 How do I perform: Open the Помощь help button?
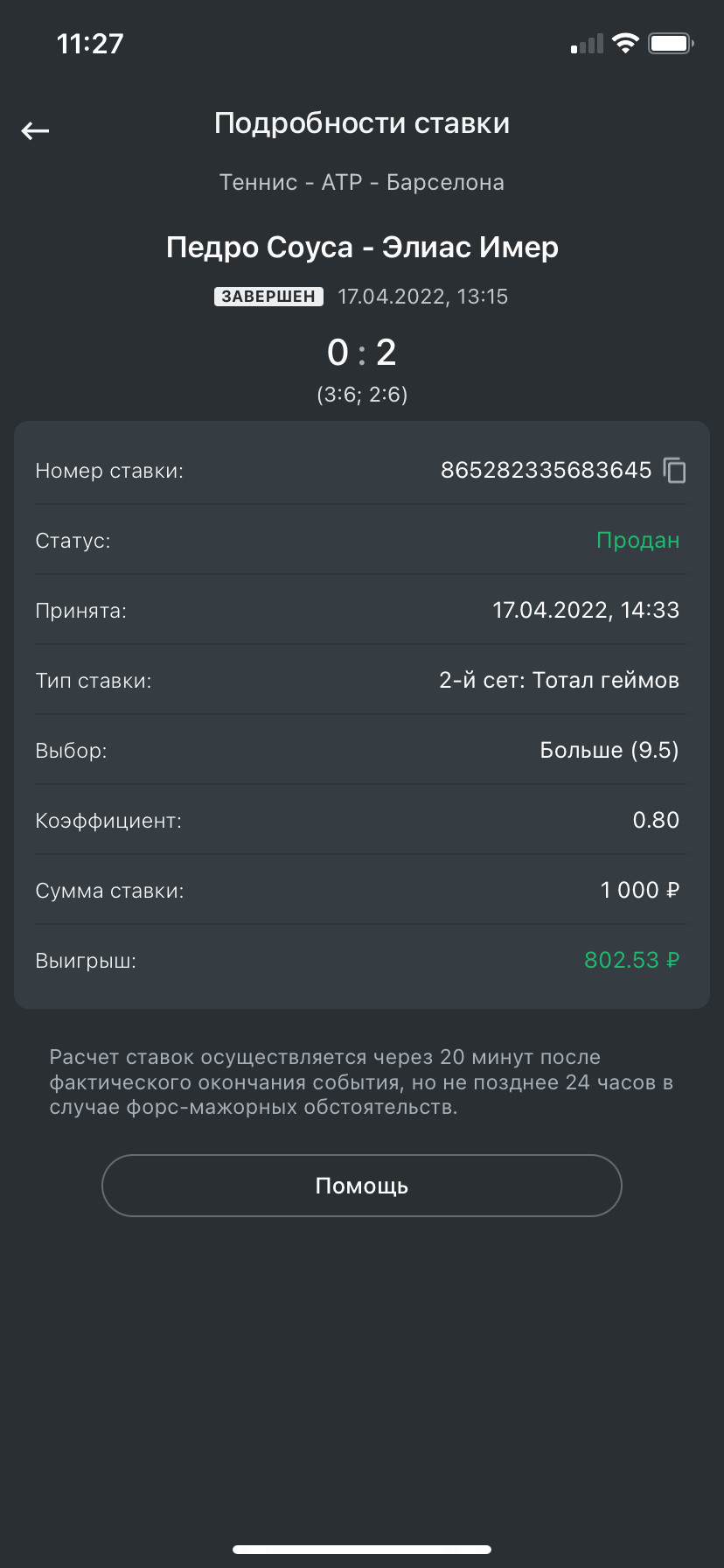[362, 1186]
